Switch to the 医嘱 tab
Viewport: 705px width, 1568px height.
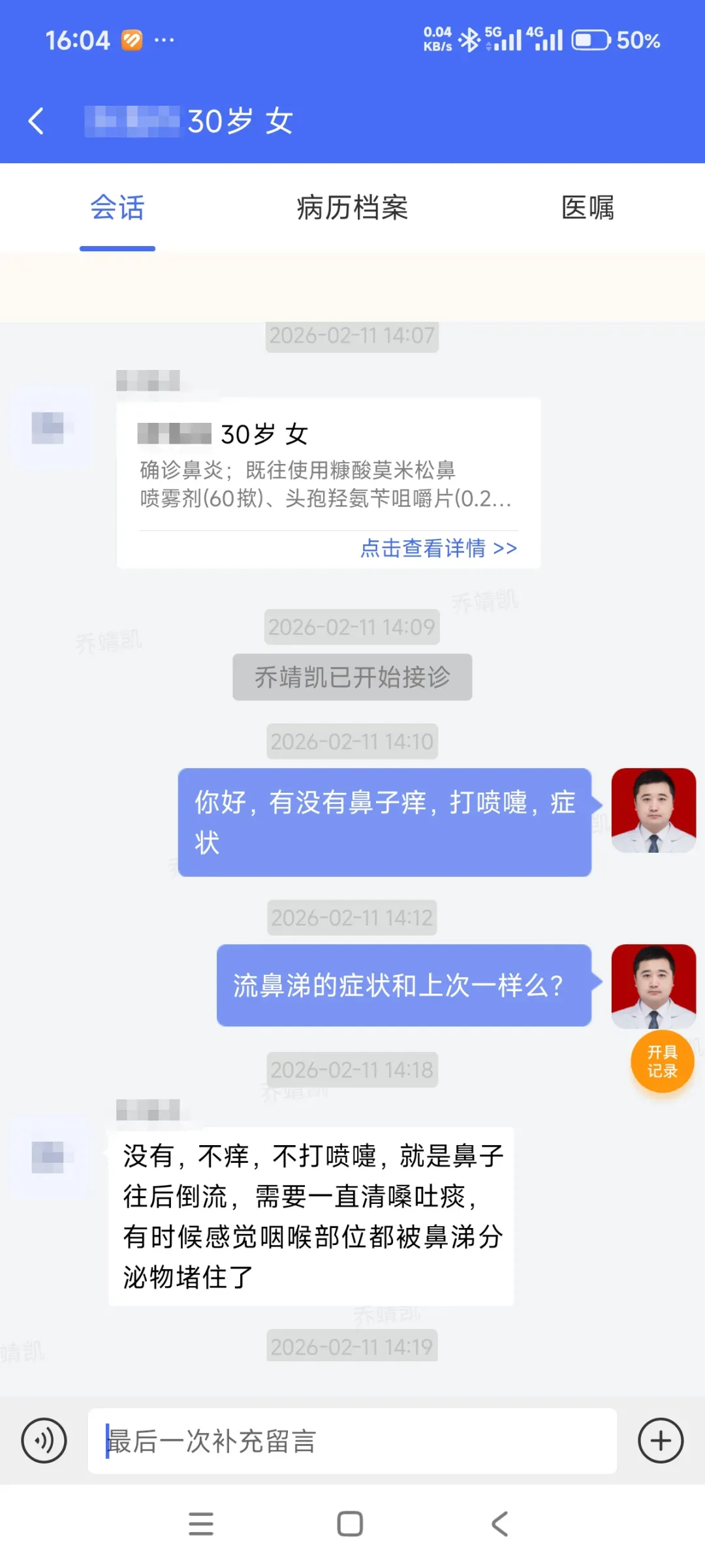pyautogui.click(x=587, y=208)
